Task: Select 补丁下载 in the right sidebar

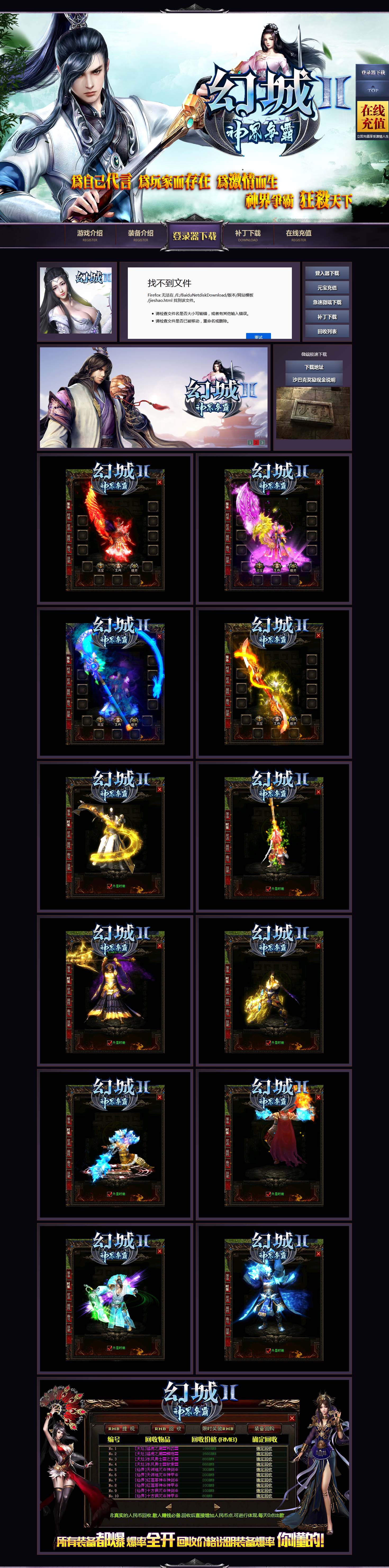Action: (327, 317)
